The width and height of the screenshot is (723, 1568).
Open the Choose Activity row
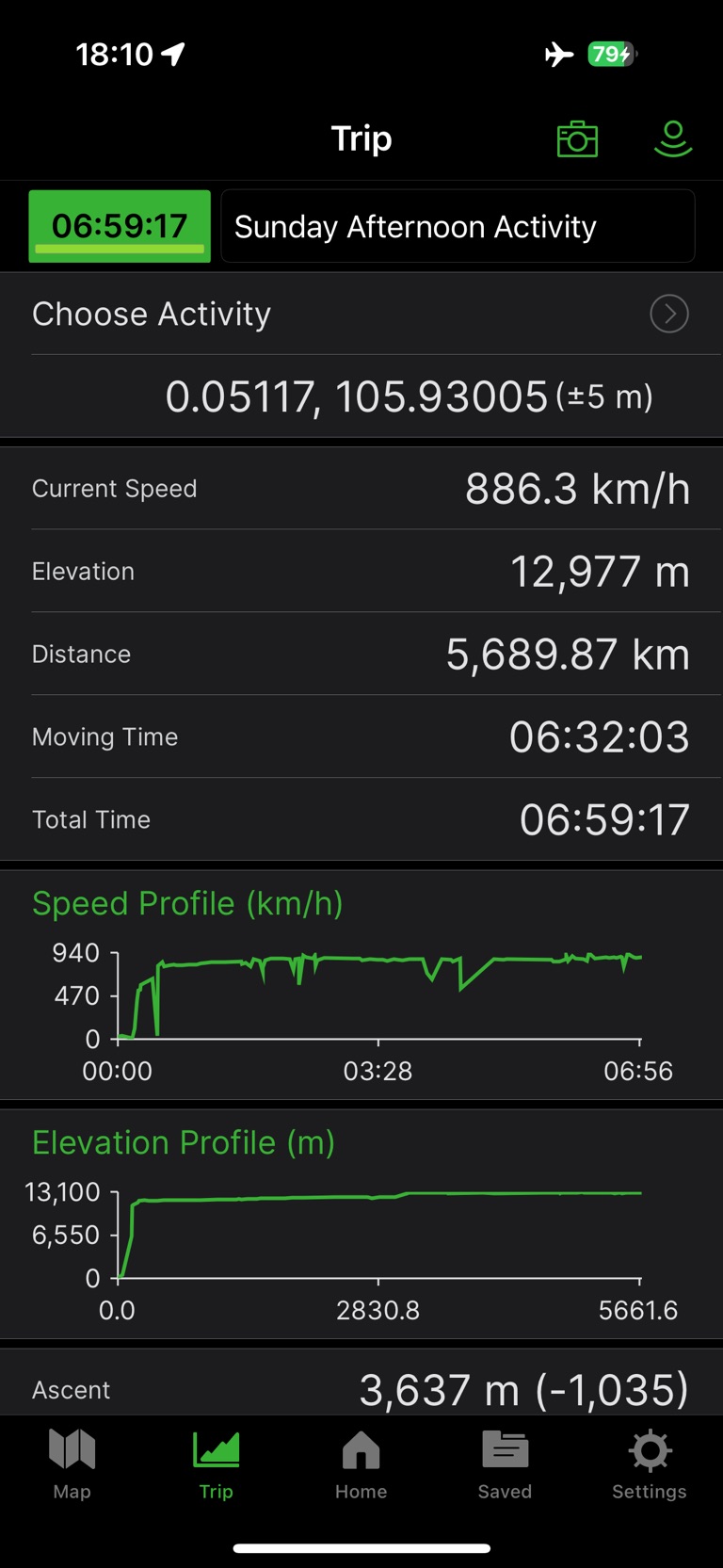coord(361,314)
